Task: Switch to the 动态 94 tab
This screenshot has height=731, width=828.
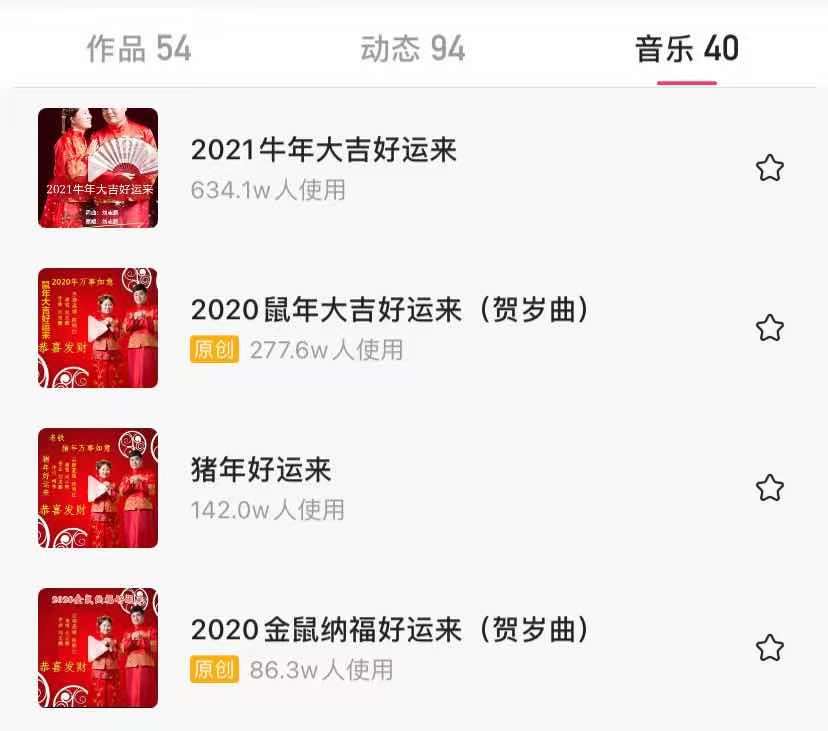Action: [413, 48]
